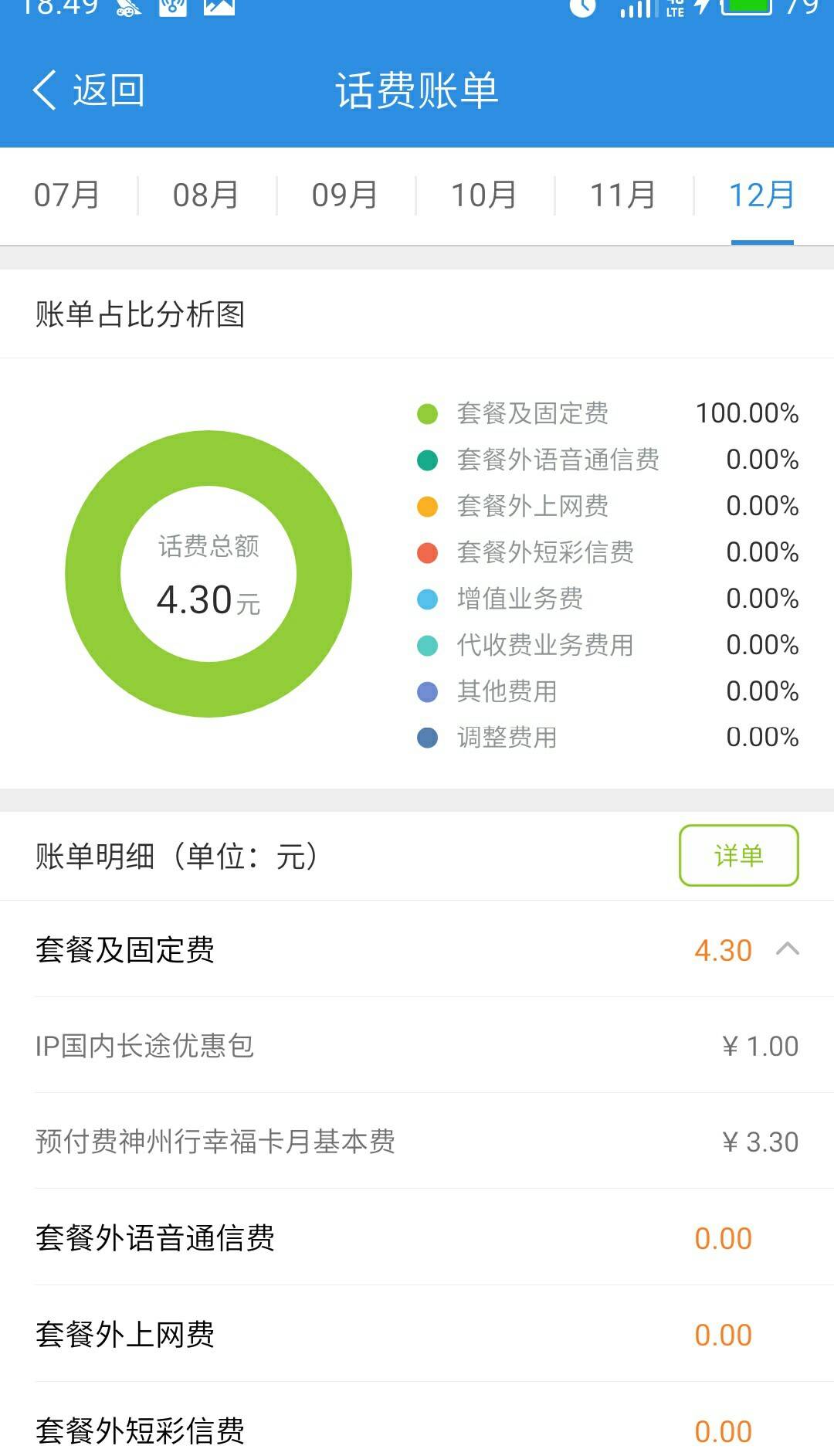Go back using the 返回 button
The width and height of the screenshot is (834, 1456).
pyautogui.click(x=88, y=90)
